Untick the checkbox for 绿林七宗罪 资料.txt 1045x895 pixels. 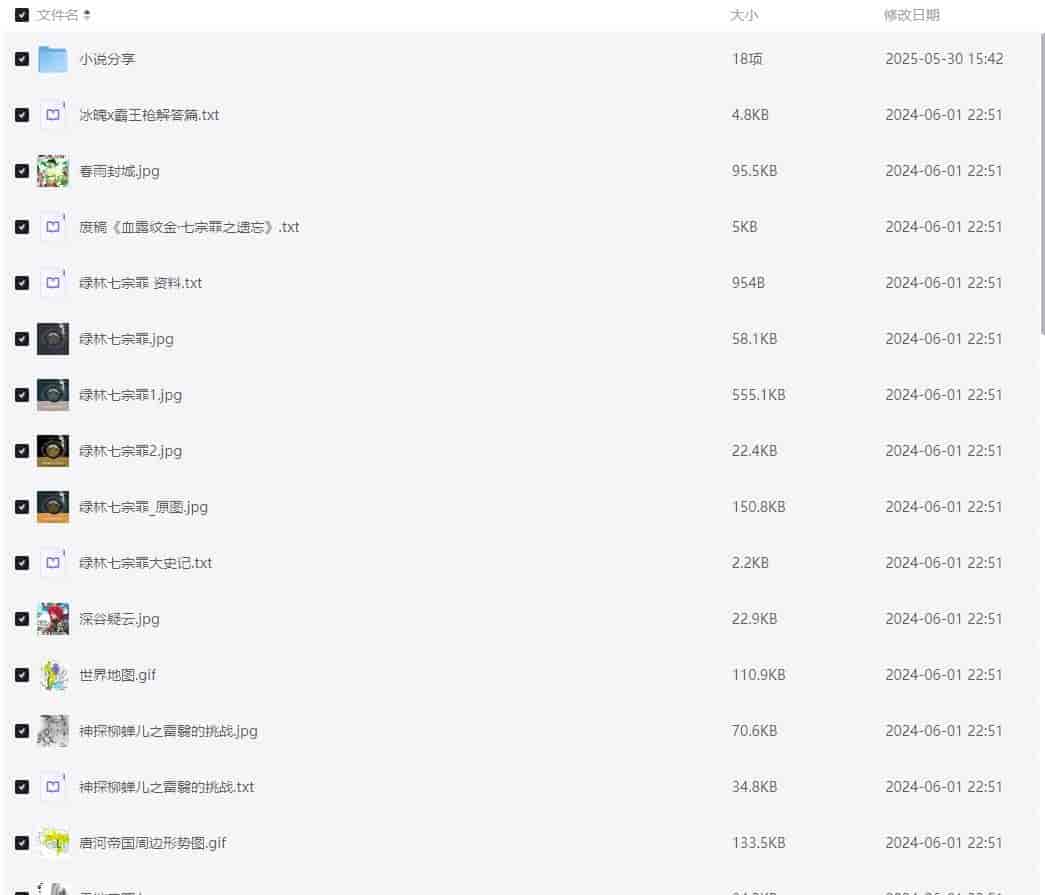pos(22,283)
